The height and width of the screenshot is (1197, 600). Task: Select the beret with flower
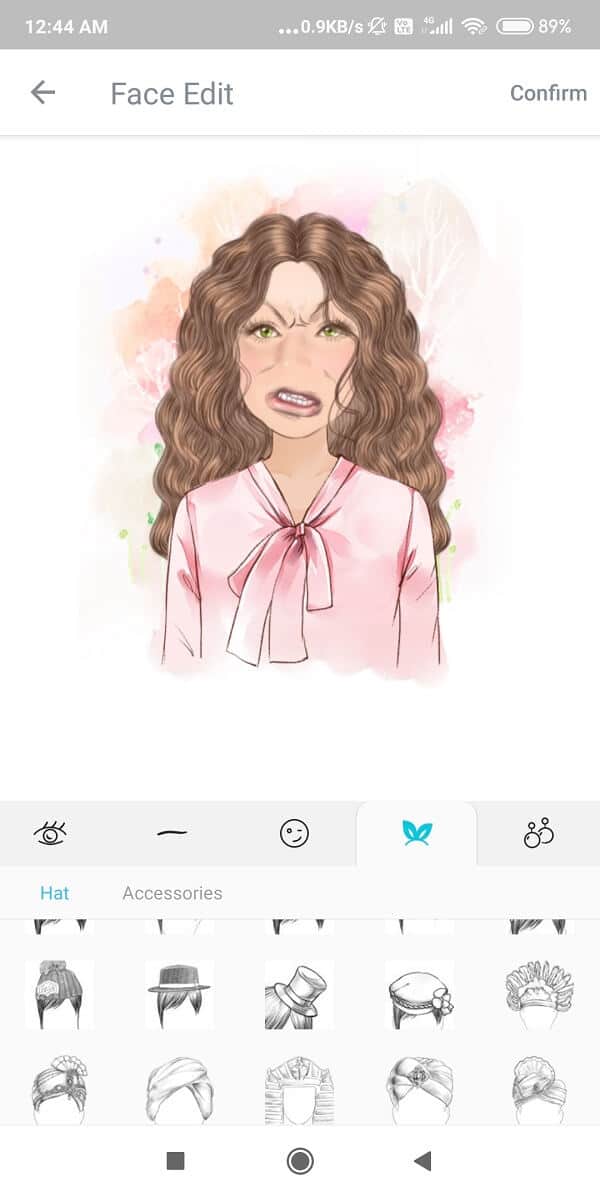coord(419,994)
